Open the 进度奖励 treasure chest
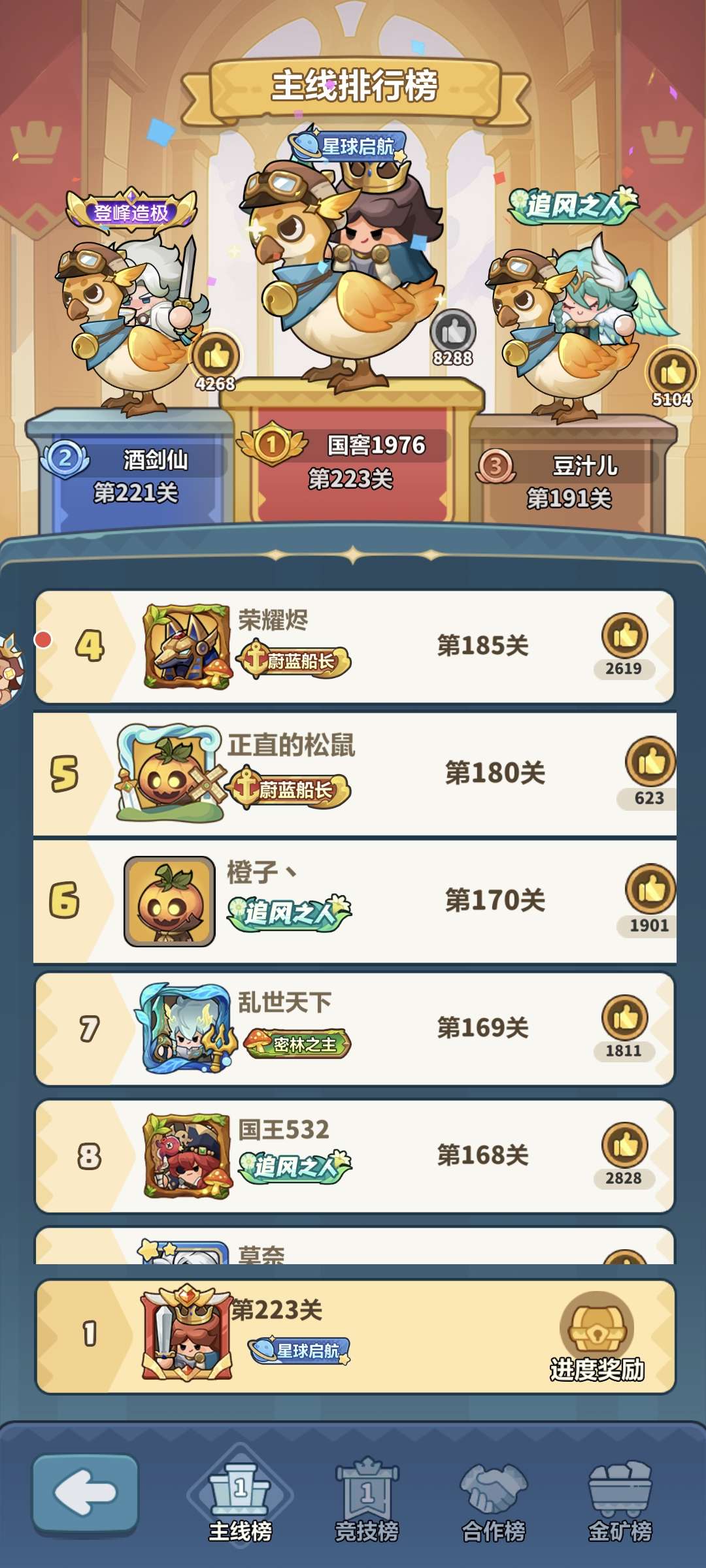 coord(597,1330)
